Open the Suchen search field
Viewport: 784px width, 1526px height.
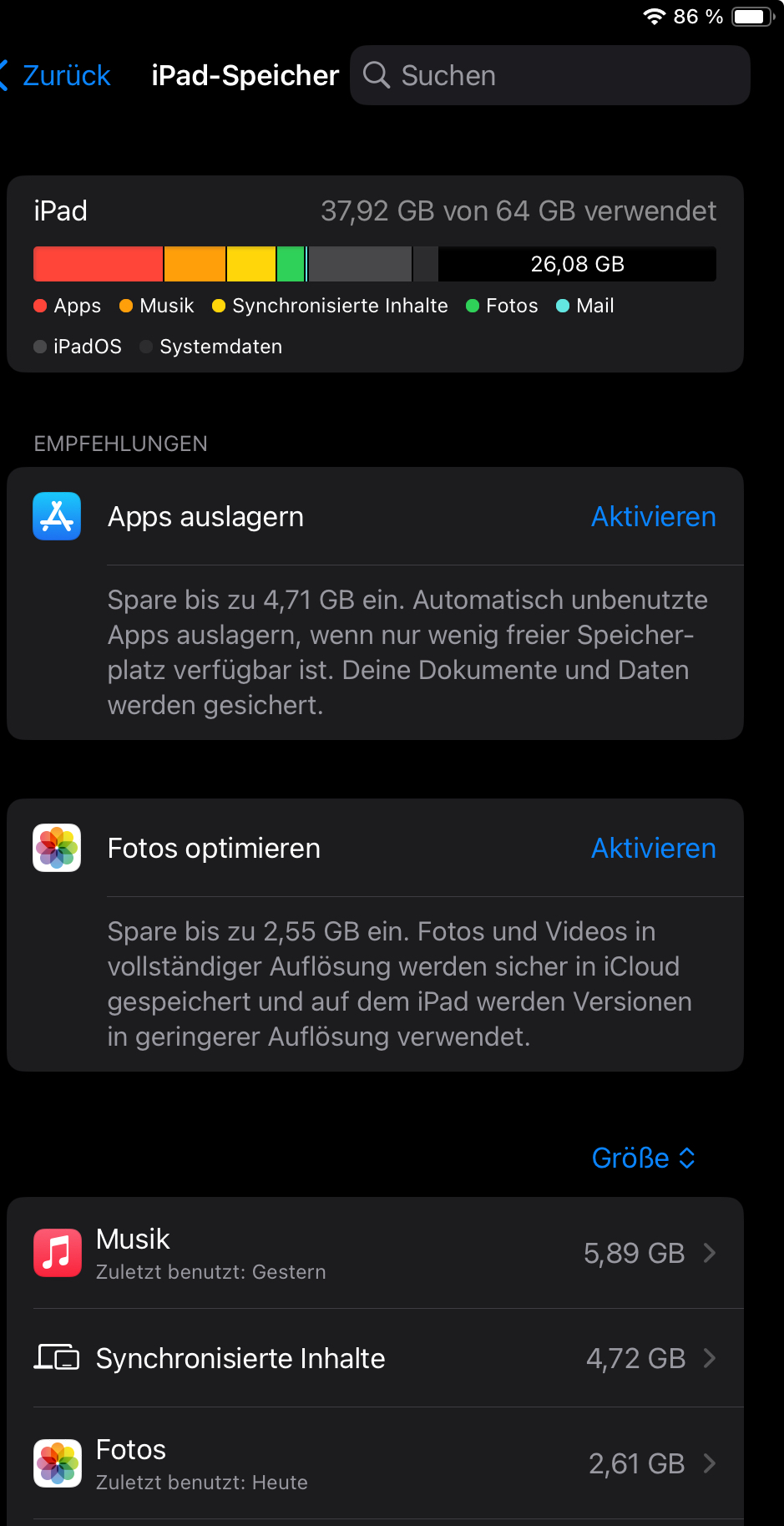[x=549, y=76]
